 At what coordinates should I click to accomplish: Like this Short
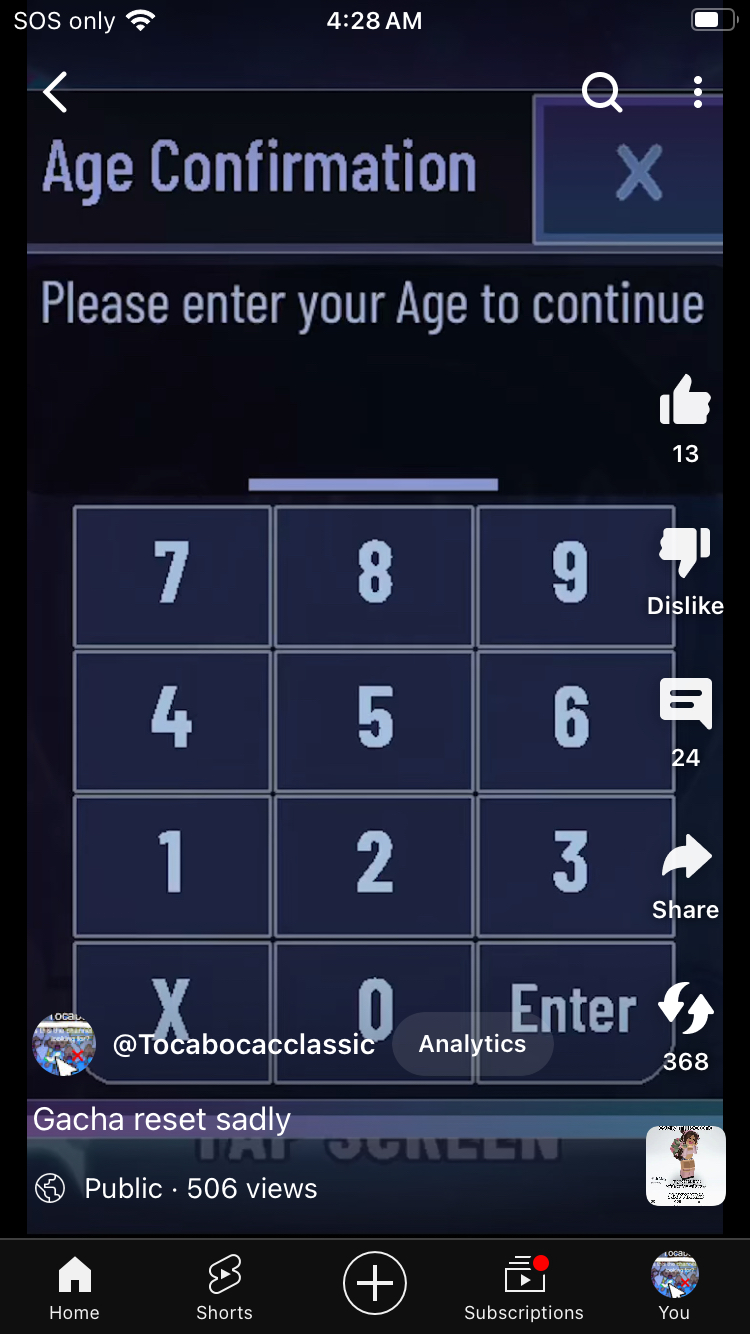pyautogui.click(x=685, y=402)
